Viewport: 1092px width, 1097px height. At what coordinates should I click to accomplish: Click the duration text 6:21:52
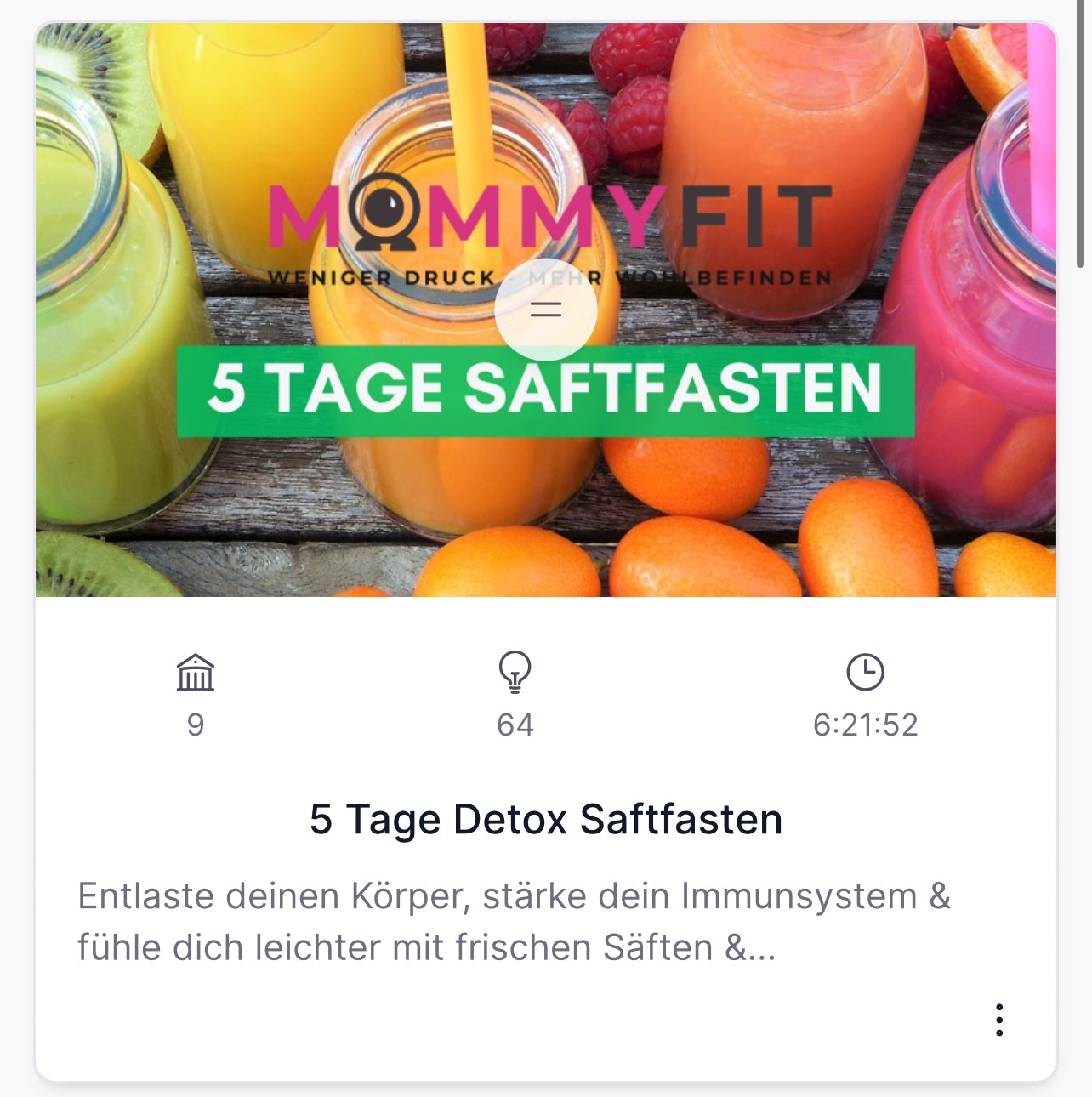click(x=865, y=725)
